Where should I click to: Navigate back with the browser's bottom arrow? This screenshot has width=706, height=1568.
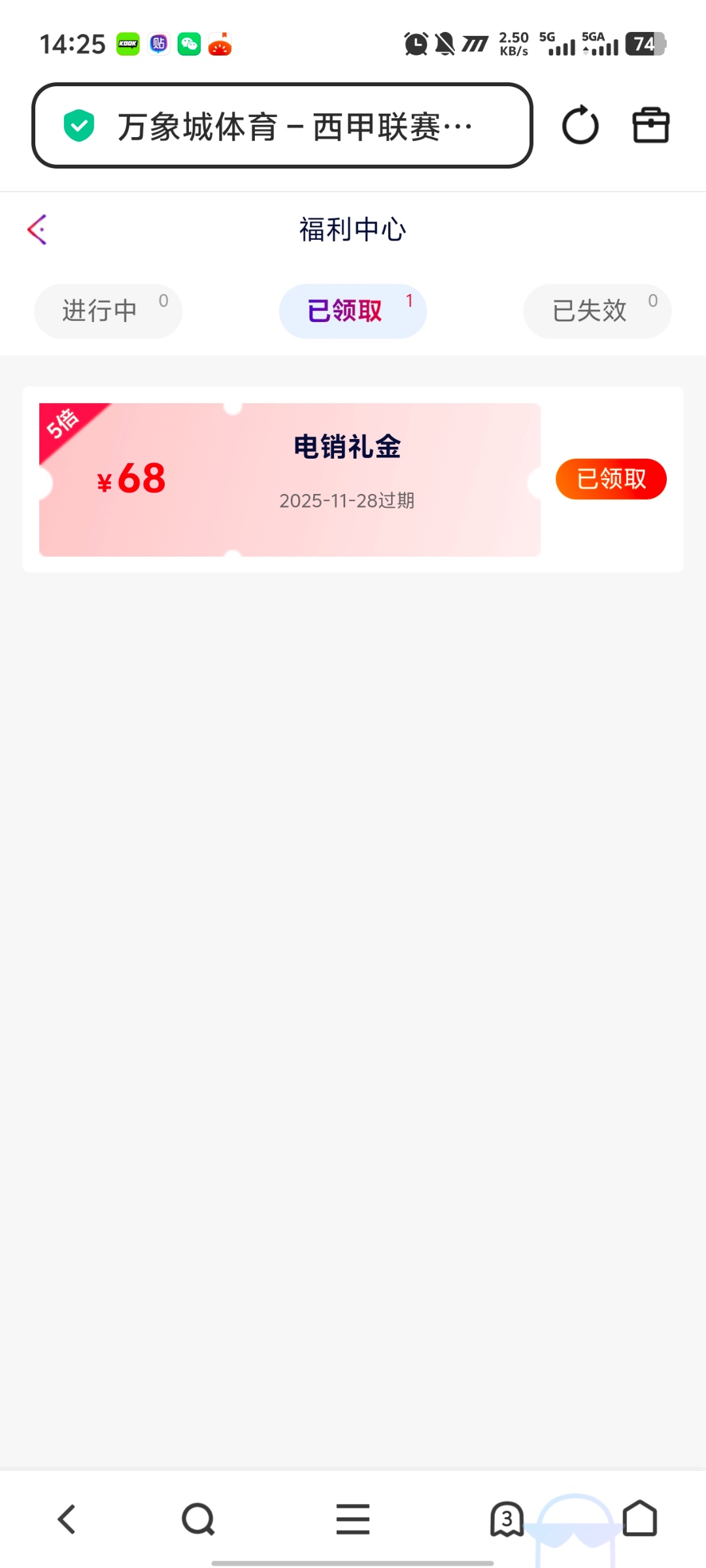click(x=67, y=1519)
